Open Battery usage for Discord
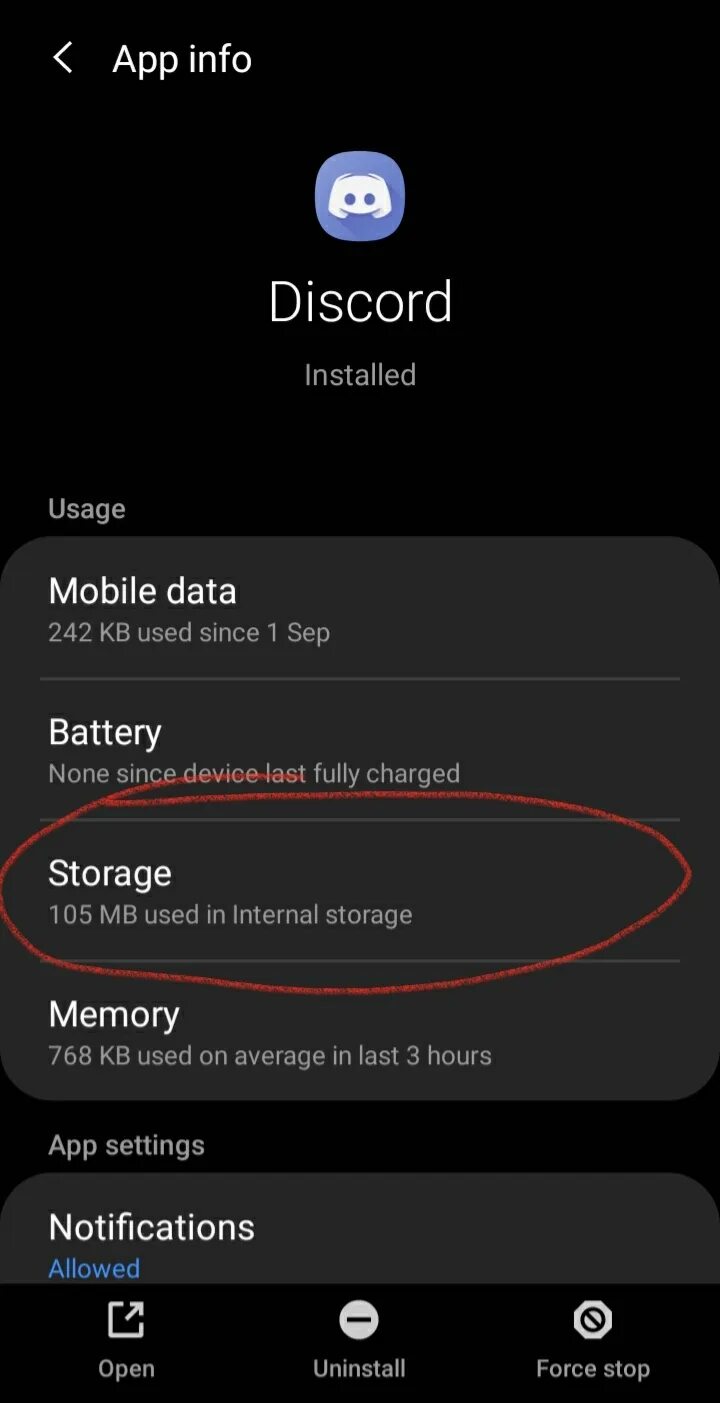Image resolution: width=720 pixels, height=1403 pixels. coord(360,750)
